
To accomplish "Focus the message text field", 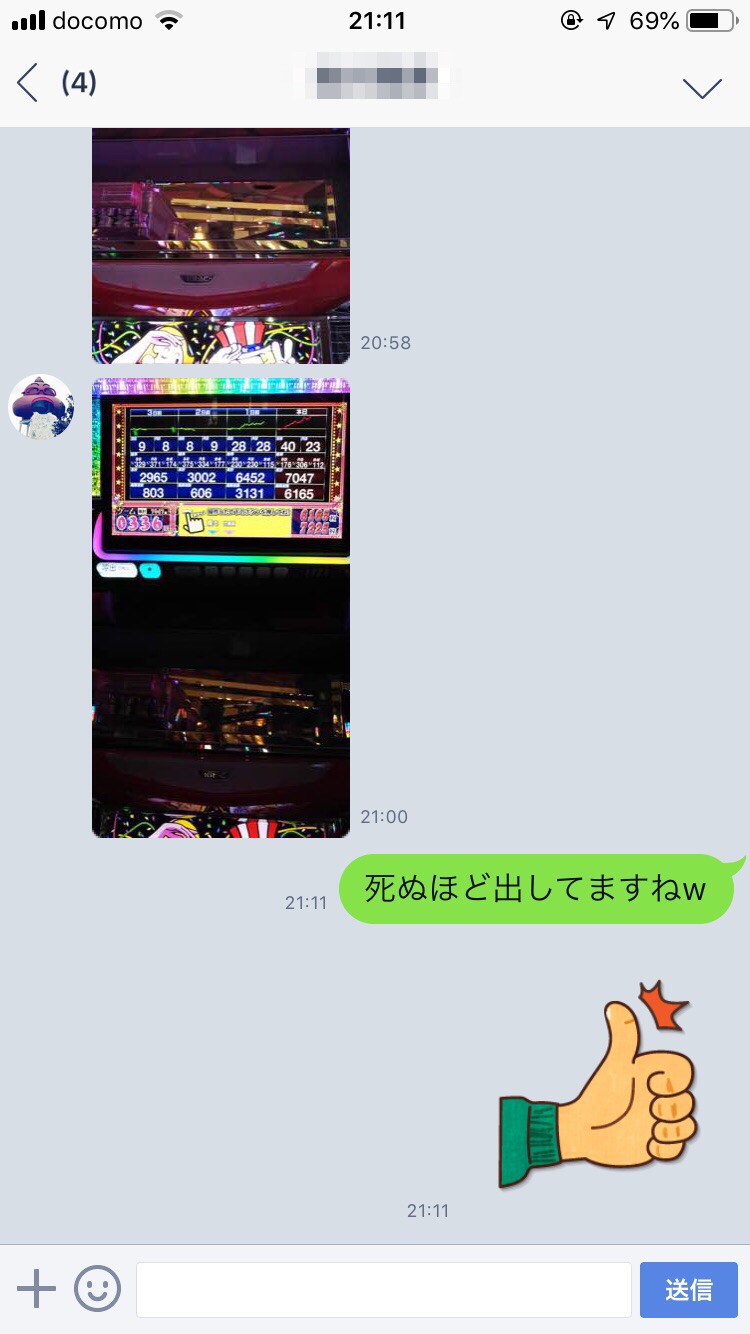I will point(383,1289).
